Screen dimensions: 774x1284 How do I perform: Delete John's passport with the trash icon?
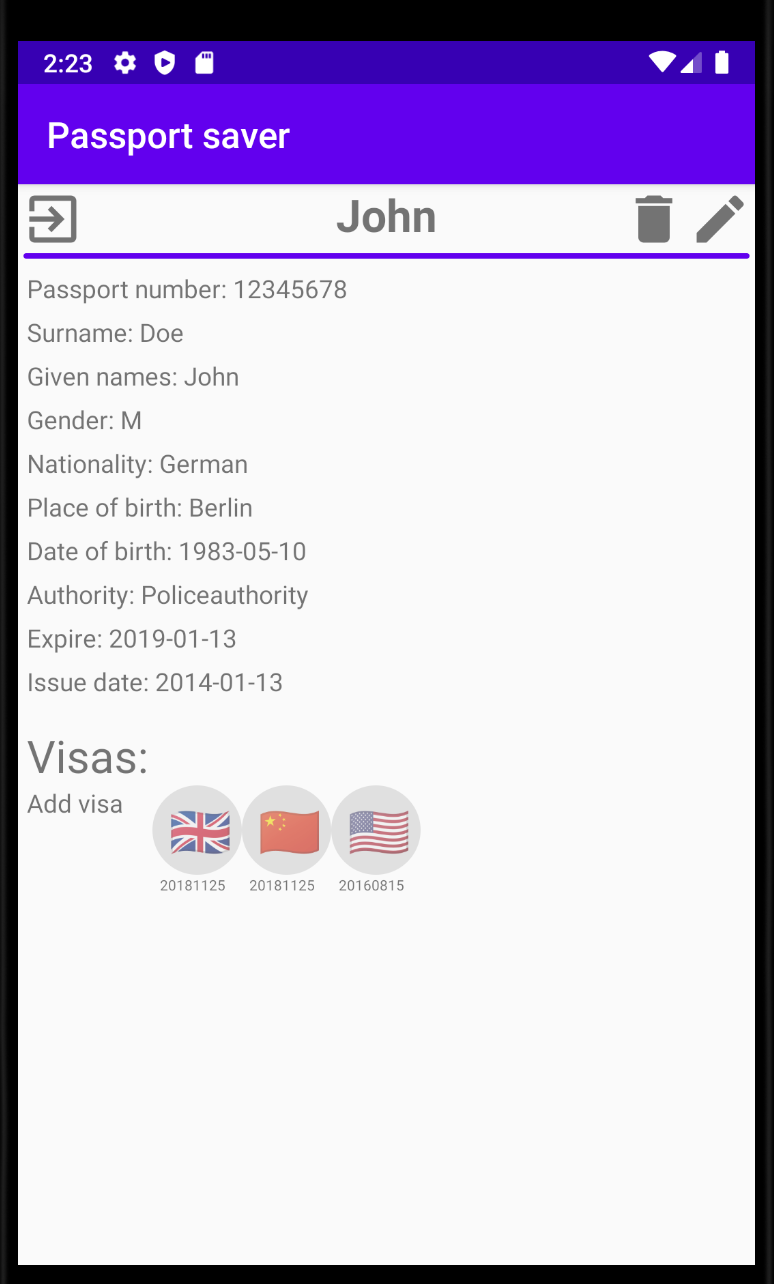coord(654,219)
